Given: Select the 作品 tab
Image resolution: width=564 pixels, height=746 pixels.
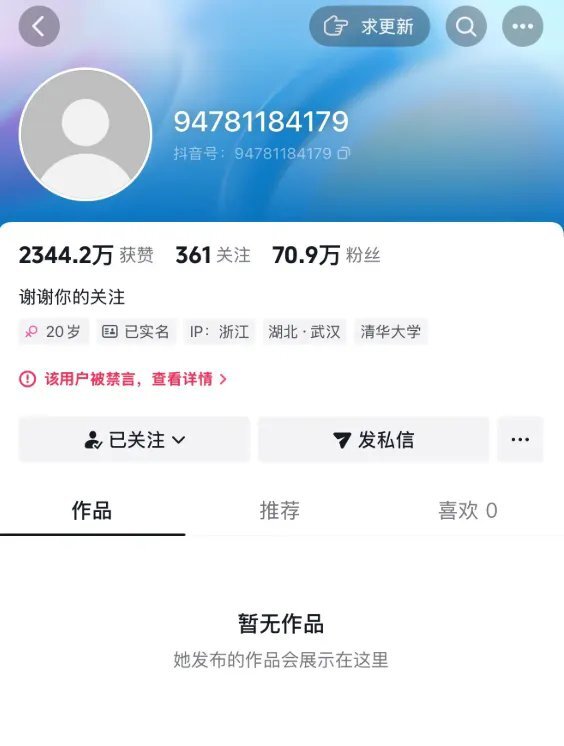Looking at the screenshot, I should [x=92, y=510].
